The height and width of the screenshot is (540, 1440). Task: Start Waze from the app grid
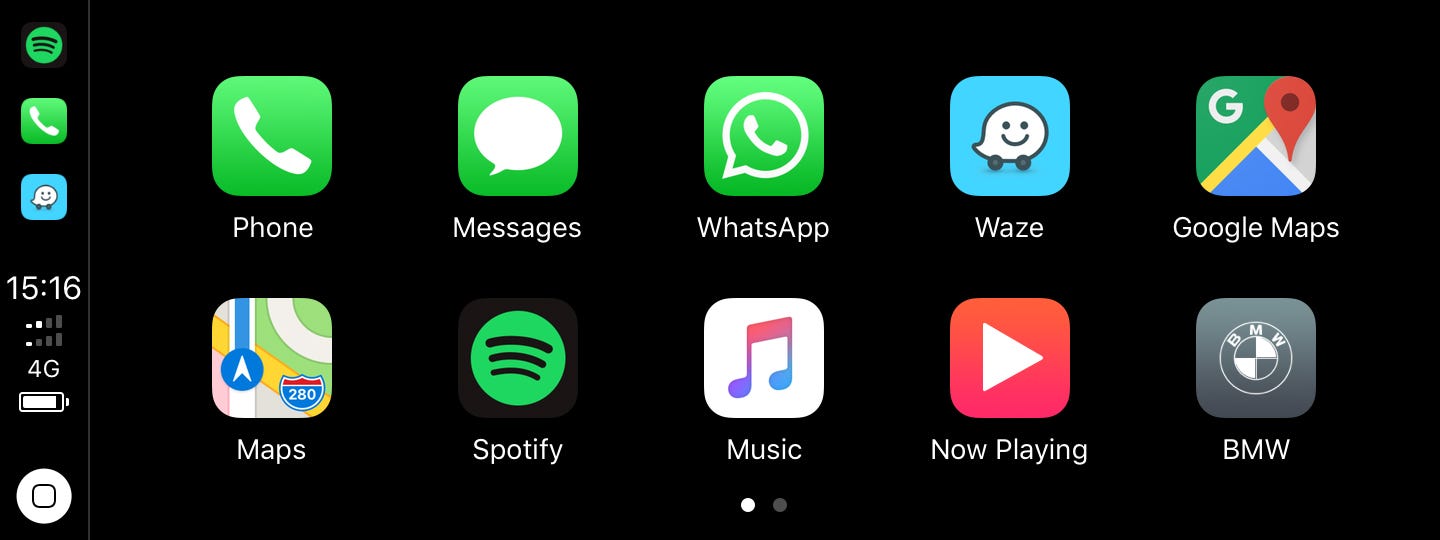(x=1009, y=136)
